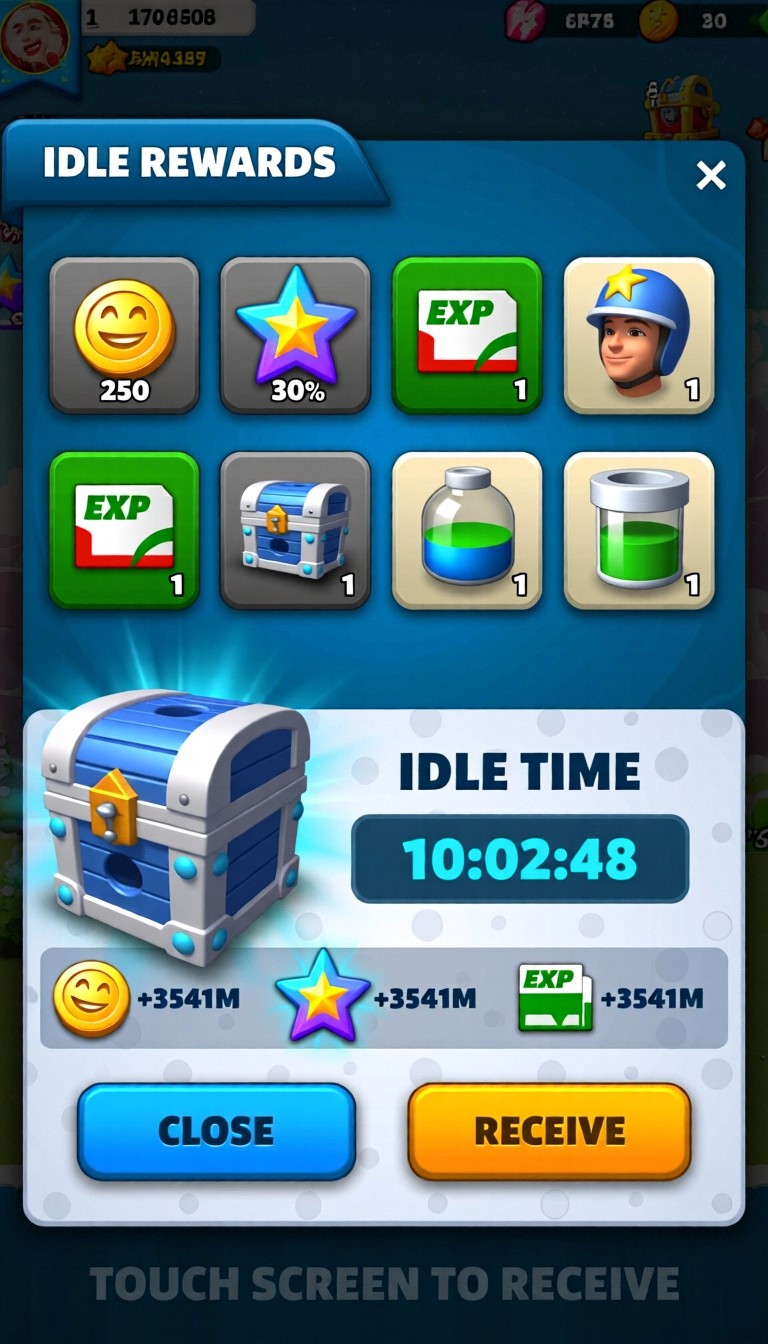Select the 250 smiley coin reward tile
This screenshot has height=1344, width=768.
tap(124, 335)
